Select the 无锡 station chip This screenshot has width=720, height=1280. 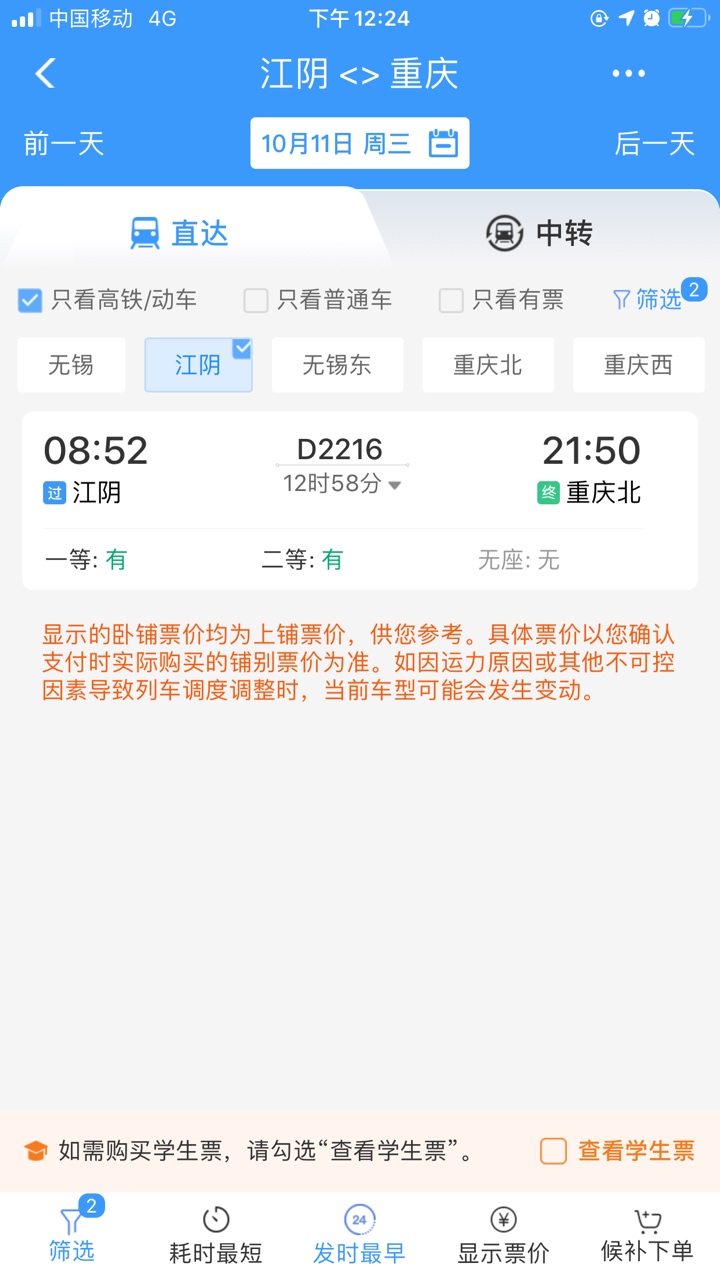click(x=71, y=365)
